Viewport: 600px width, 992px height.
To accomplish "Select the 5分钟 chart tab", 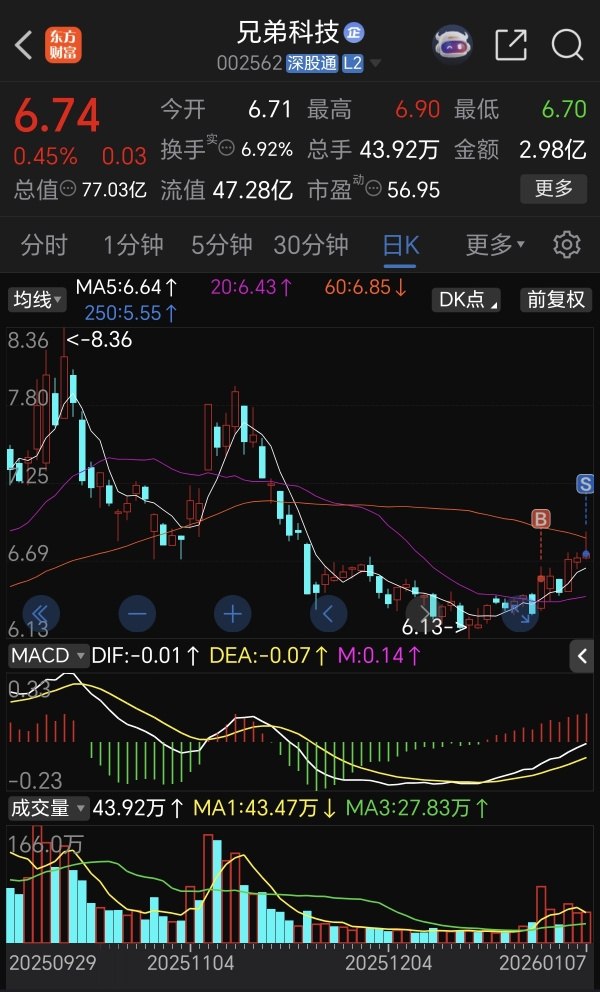I will [x=222, y=245].
